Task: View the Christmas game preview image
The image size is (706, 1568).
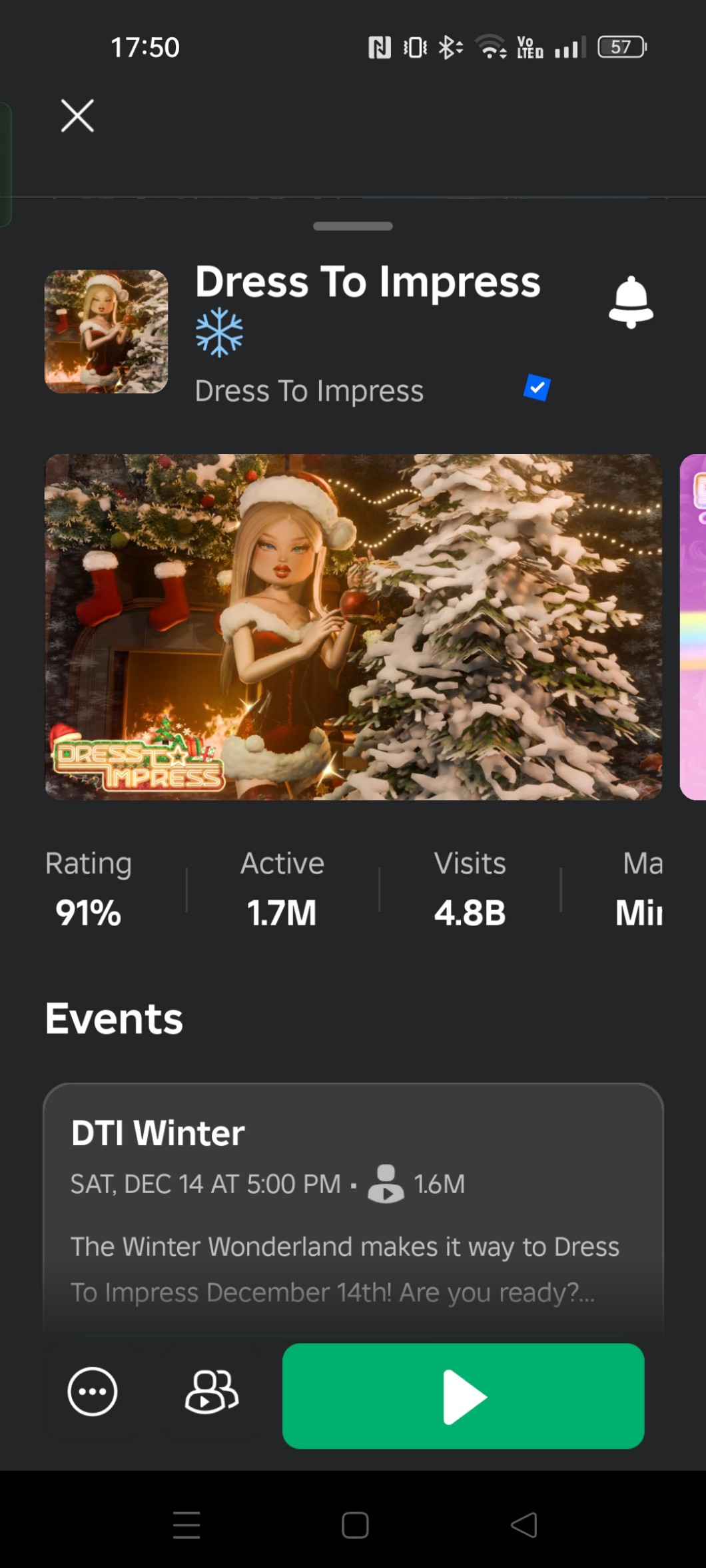Action: [353, 627]
